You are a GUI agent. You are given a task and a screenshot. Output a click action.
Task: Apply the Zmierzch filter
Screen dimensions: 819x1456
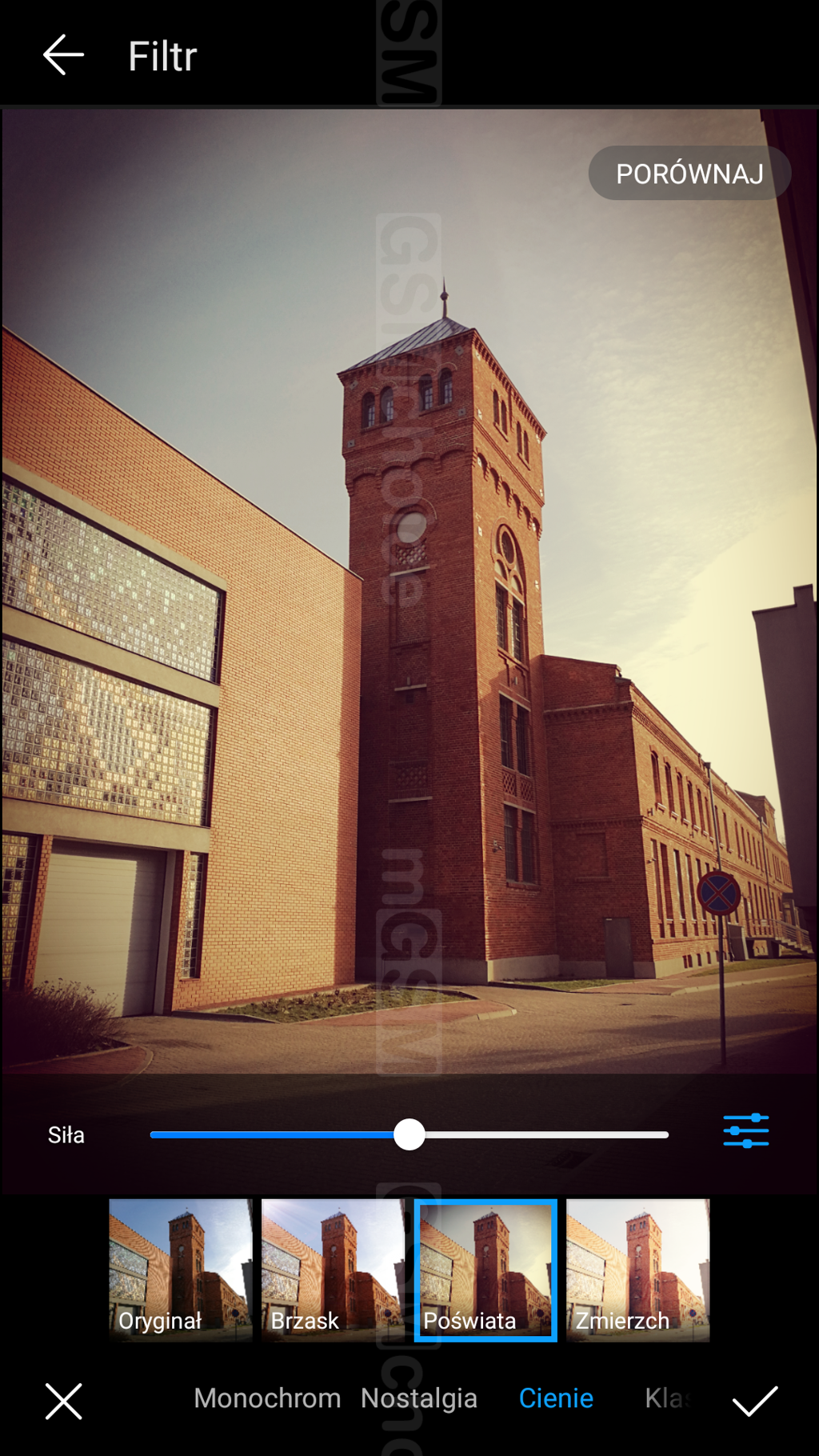point(637,1270)
